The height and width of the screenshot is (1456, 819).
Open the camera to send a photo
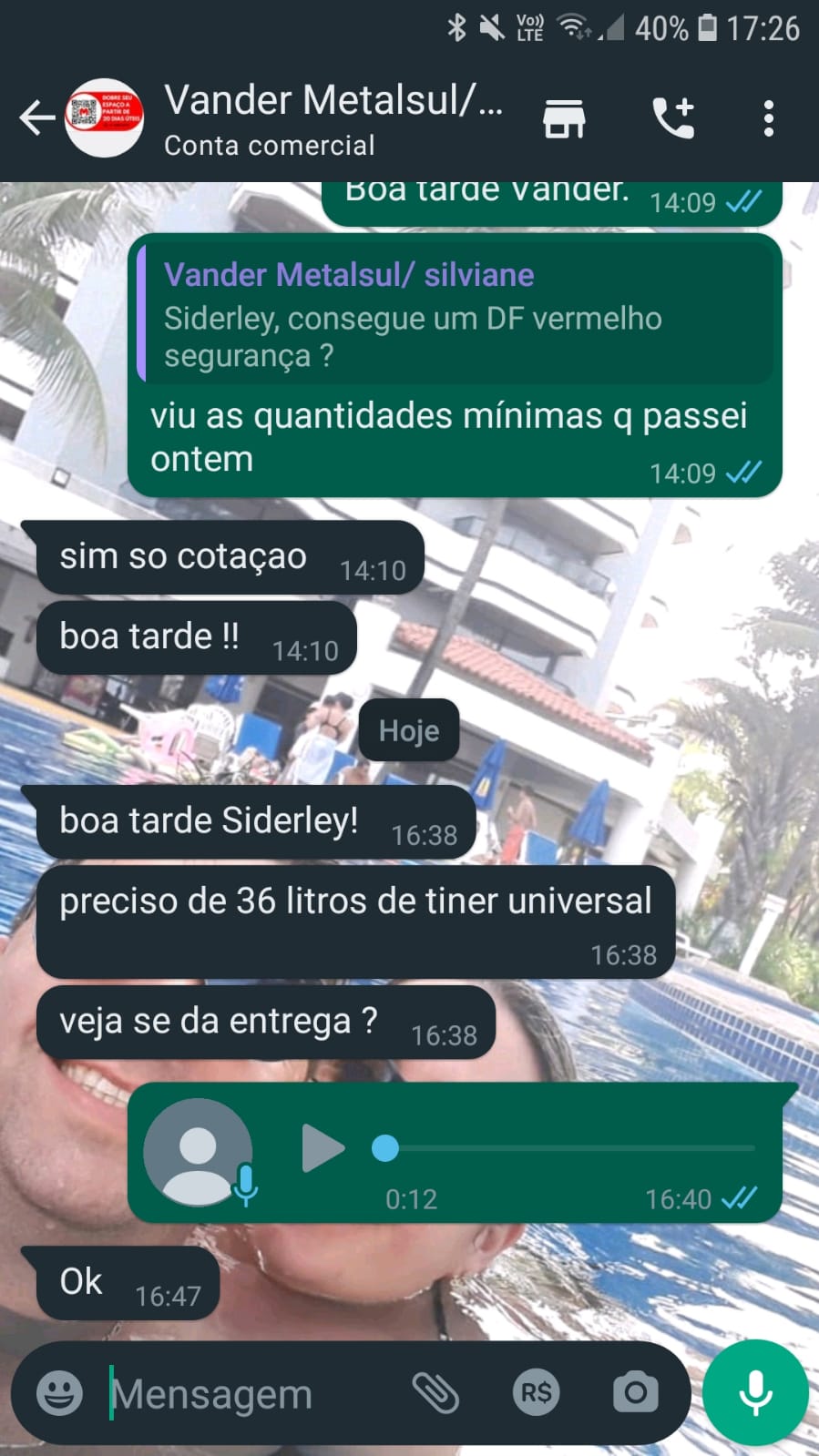(x=635, y=1393)
